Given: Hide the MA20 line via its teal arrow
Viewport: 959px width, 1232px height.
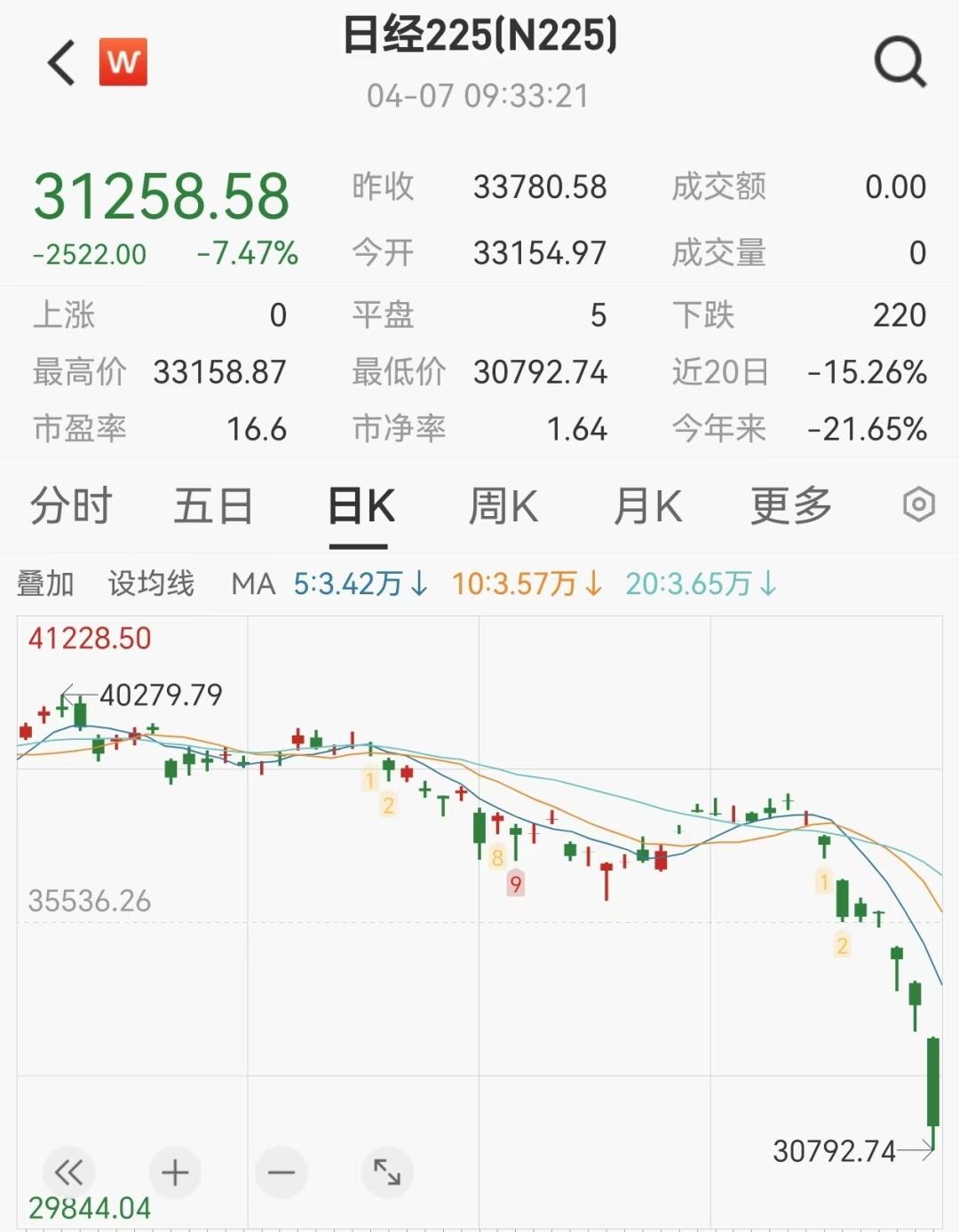Looking at the screenshot, I should pos(767,584).
